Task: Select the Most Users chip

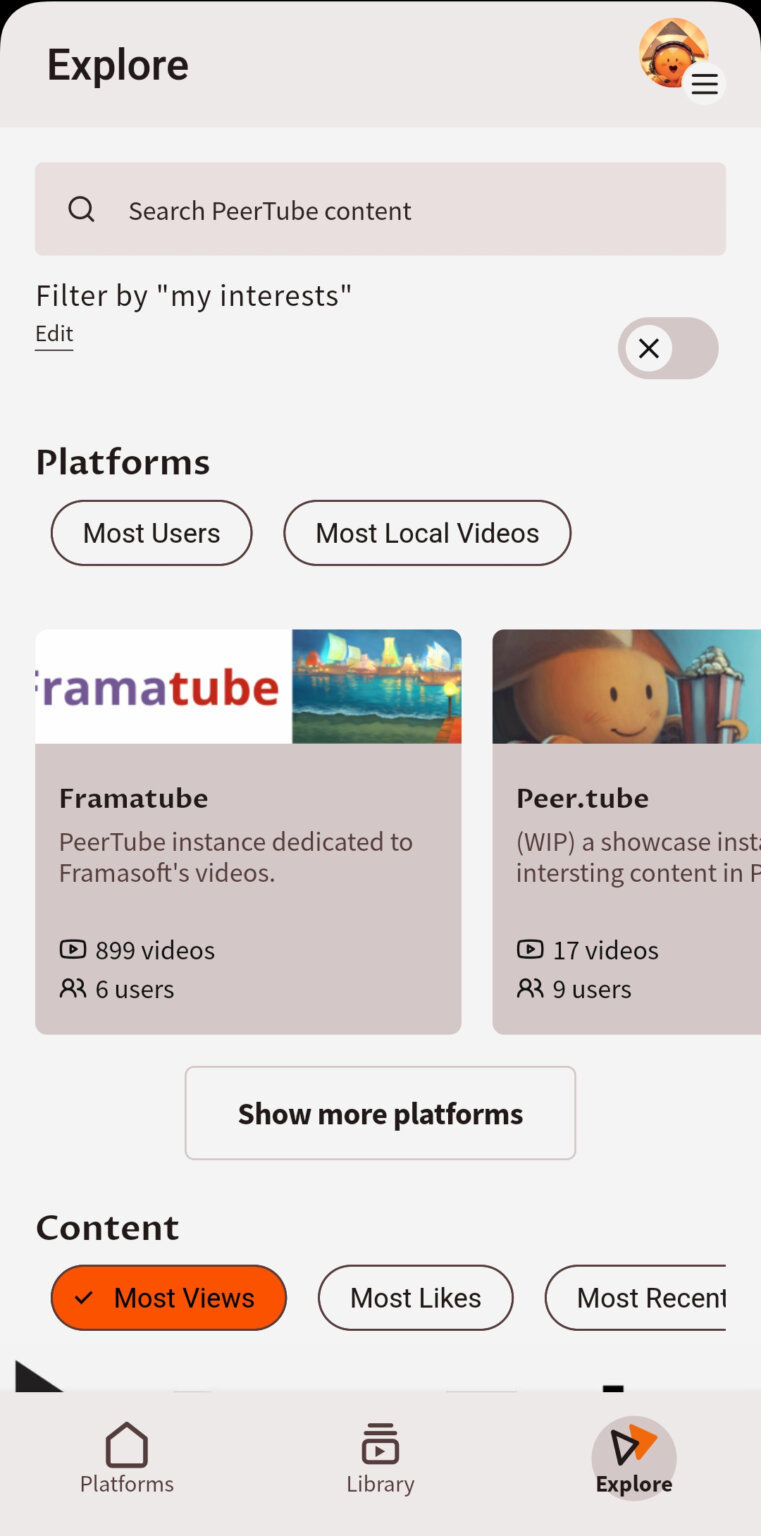Action: 152,533
